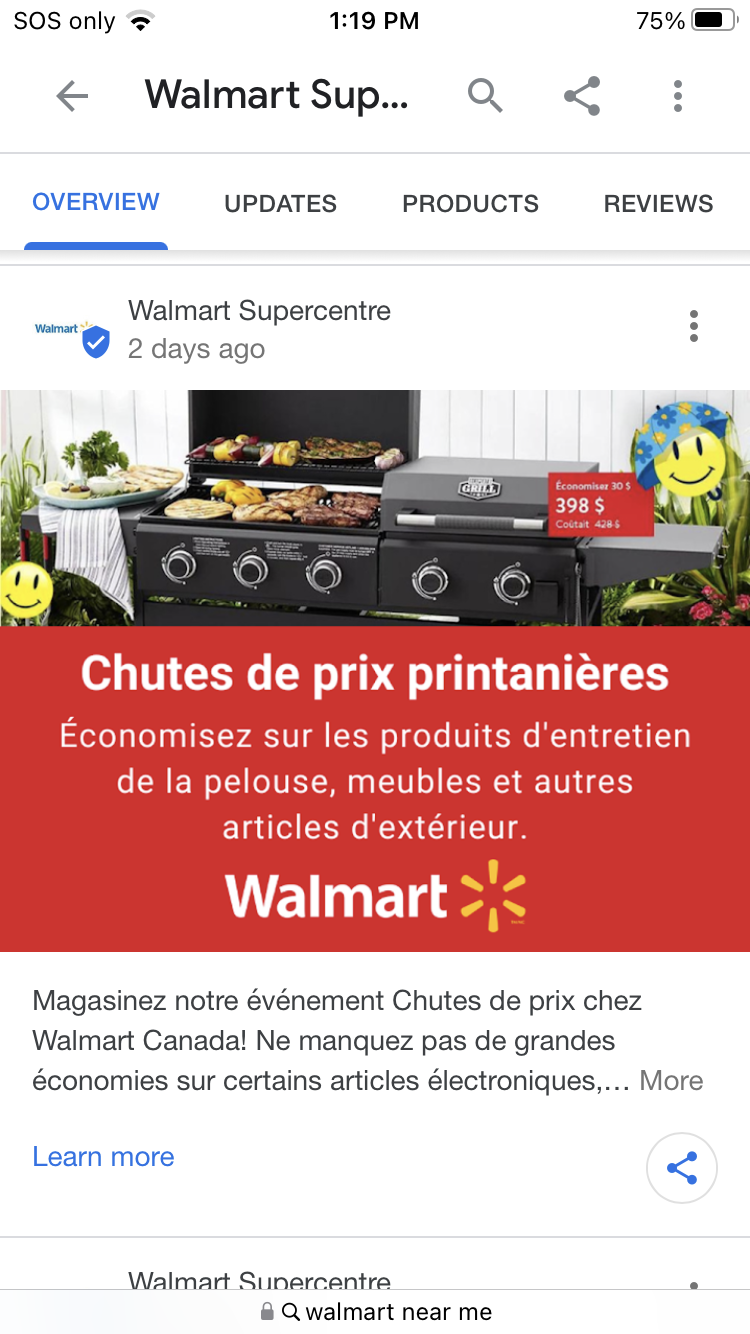Open the header overflow menu
This screenshot has width=750, height=1334.
[677, 96]
